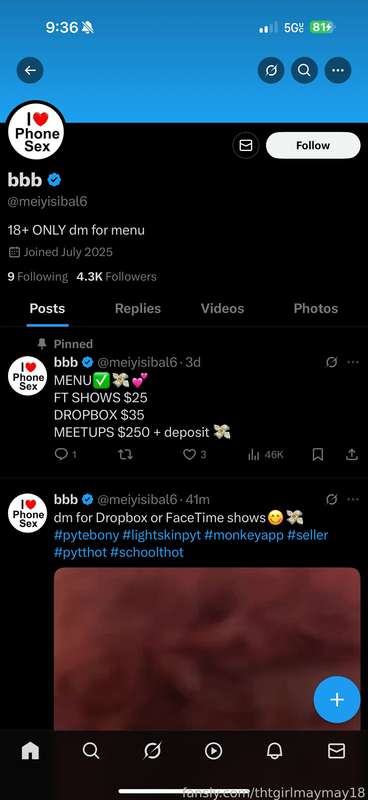The image size is (368, 800).
Task: Follow the bbb account
Action: (x=313, y=145)
